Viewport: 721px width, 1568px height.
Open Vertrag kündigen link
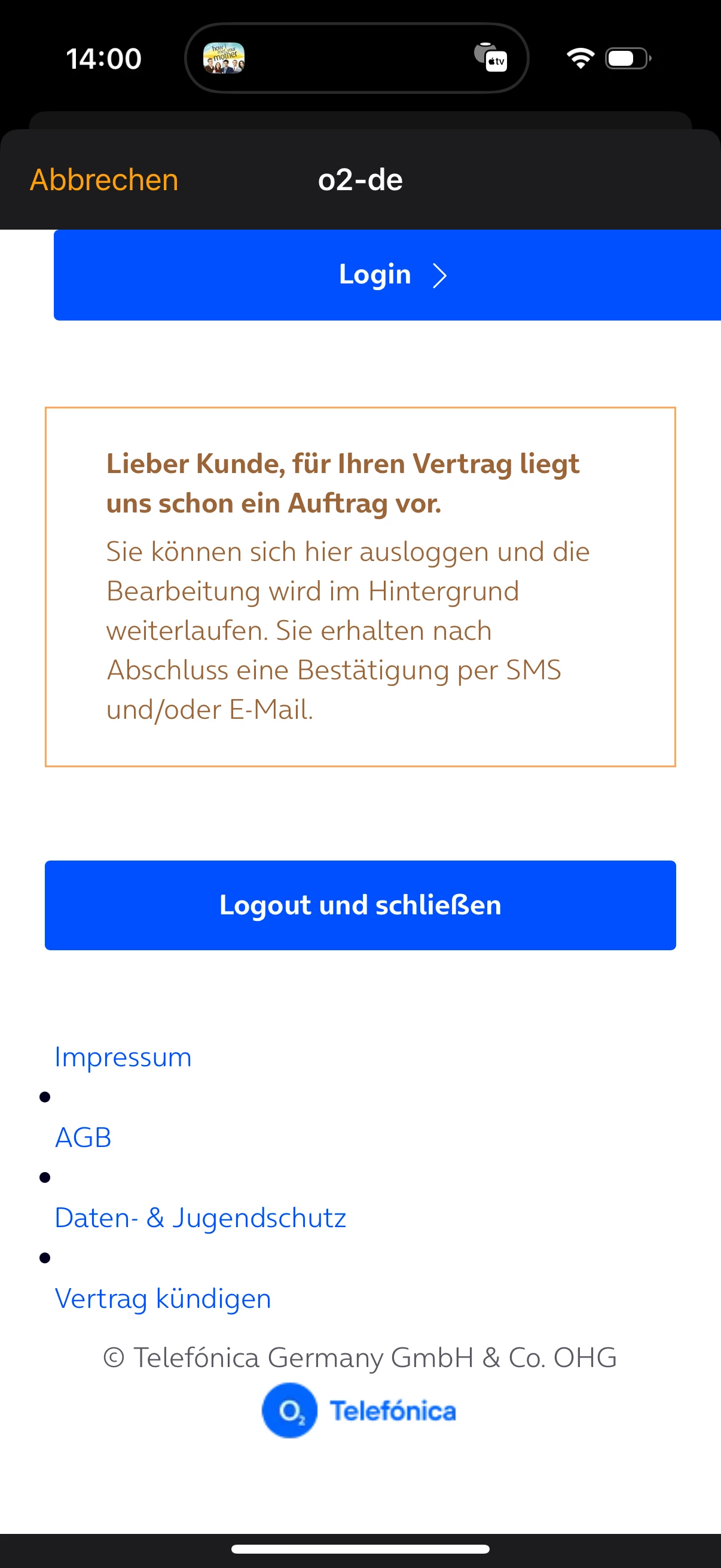coord(163,1298)
